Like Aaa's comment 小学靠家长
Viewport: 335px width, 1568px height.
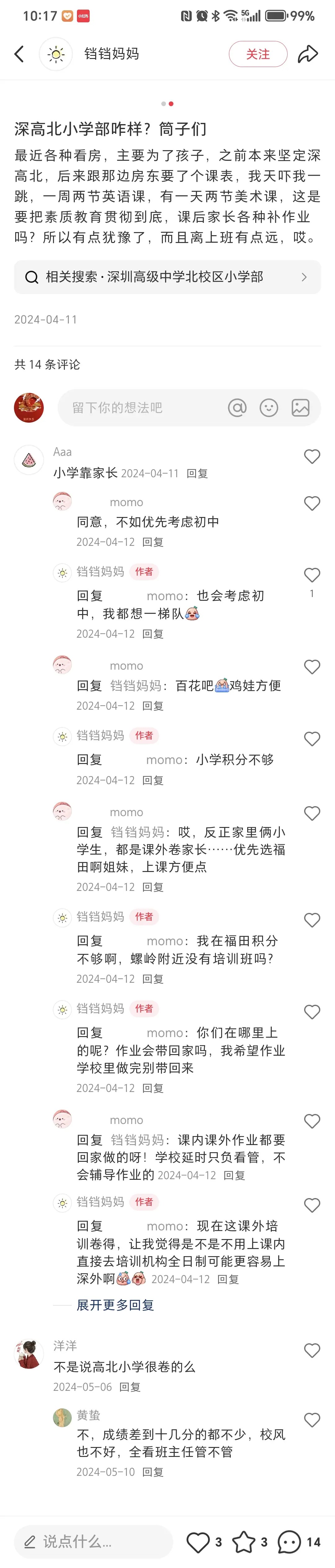[312, 456]
